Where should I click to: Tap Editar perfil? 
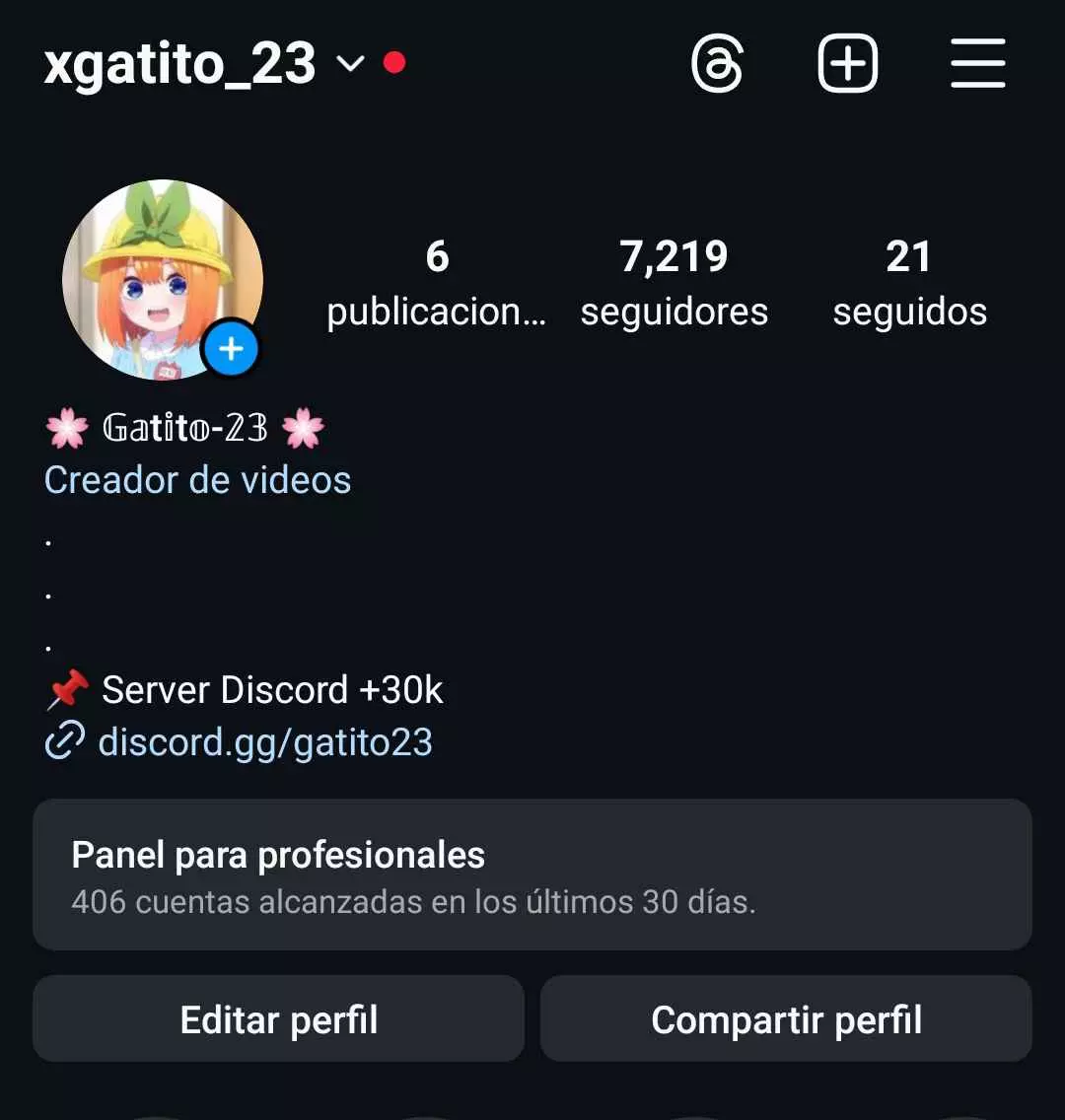tap(278, 1019)
